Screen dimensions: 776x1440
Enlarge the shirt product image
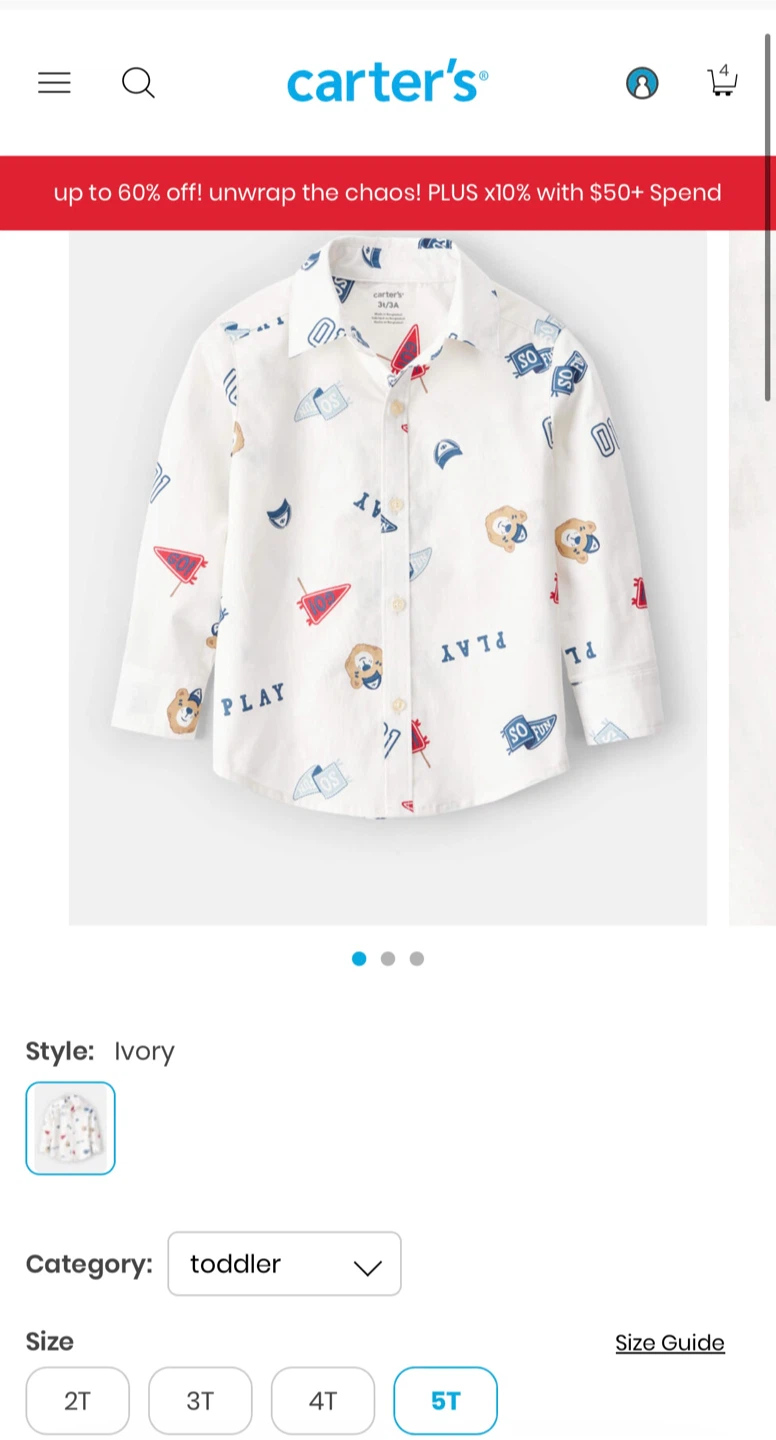(x=388, y=578)
